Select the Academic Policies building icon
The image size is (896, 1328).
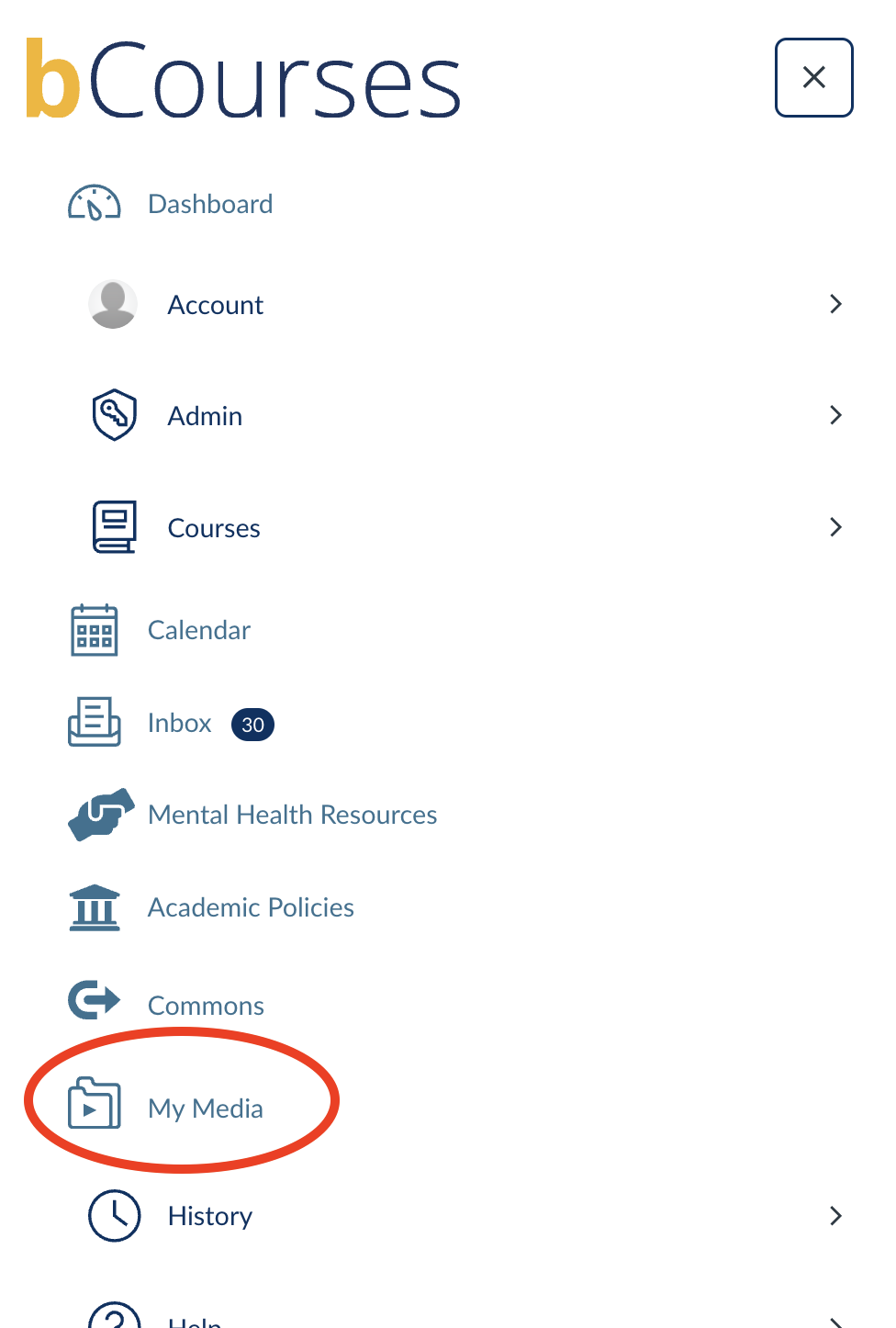(95, 907)
